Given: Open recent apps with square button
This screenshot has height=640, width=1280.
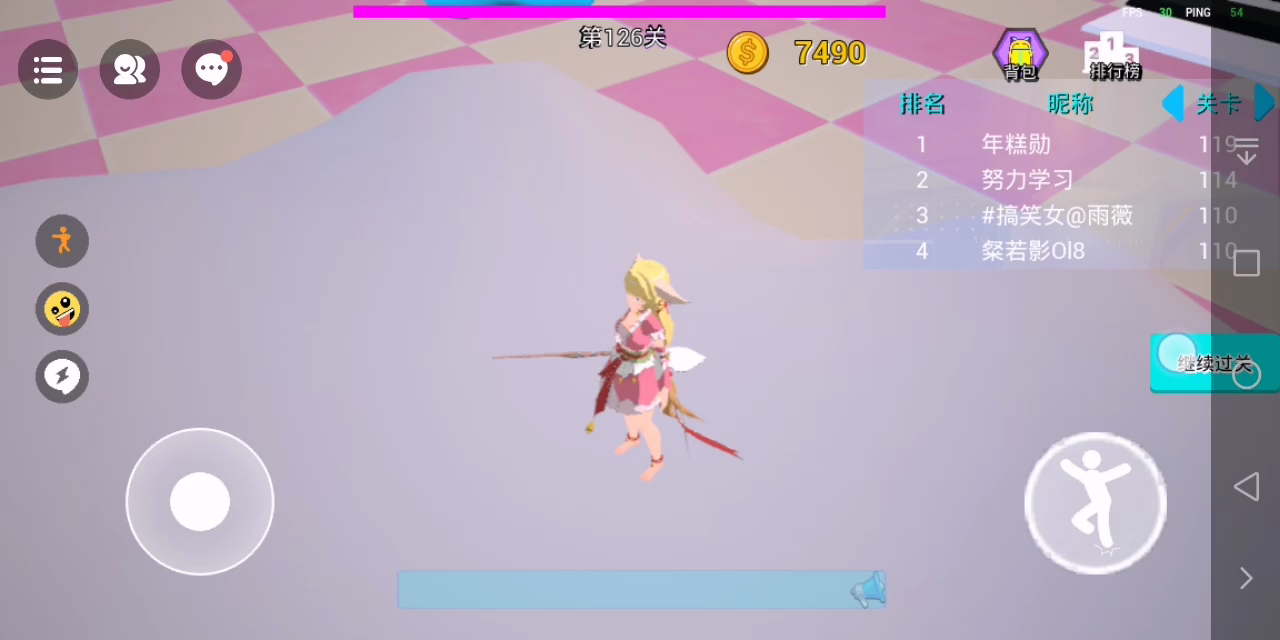Looking at the screenshot, I should pyautogui.click(x=1246, y=263).
